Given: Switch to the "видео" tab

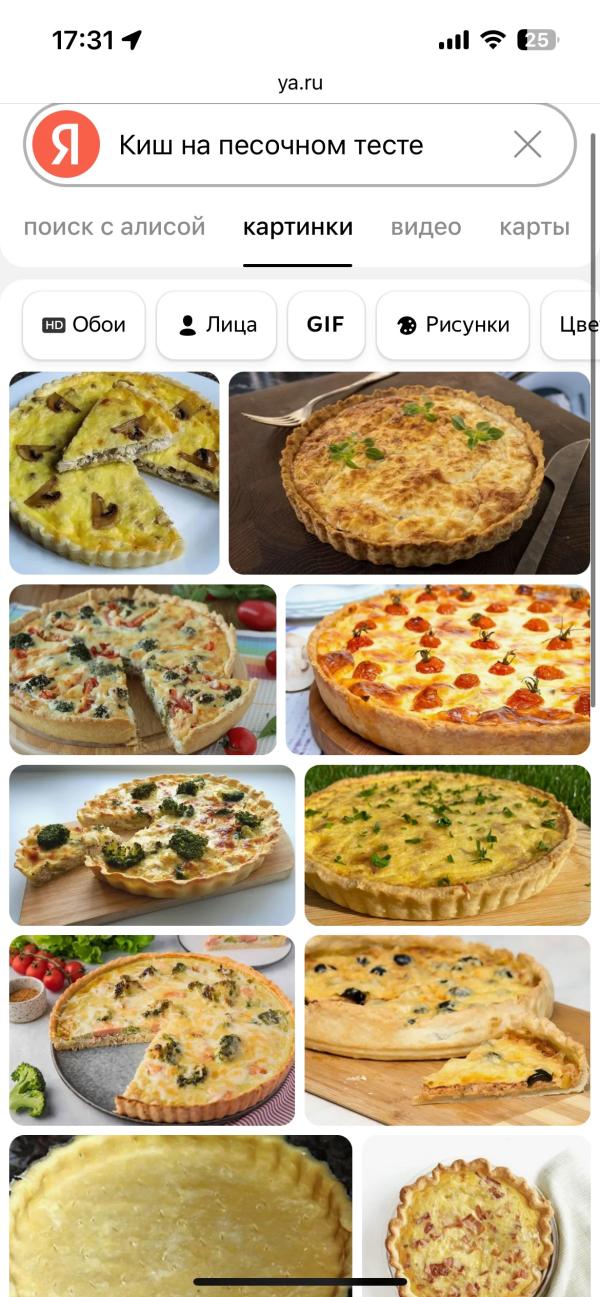Looking at the screenshot, I should point(426,227).
